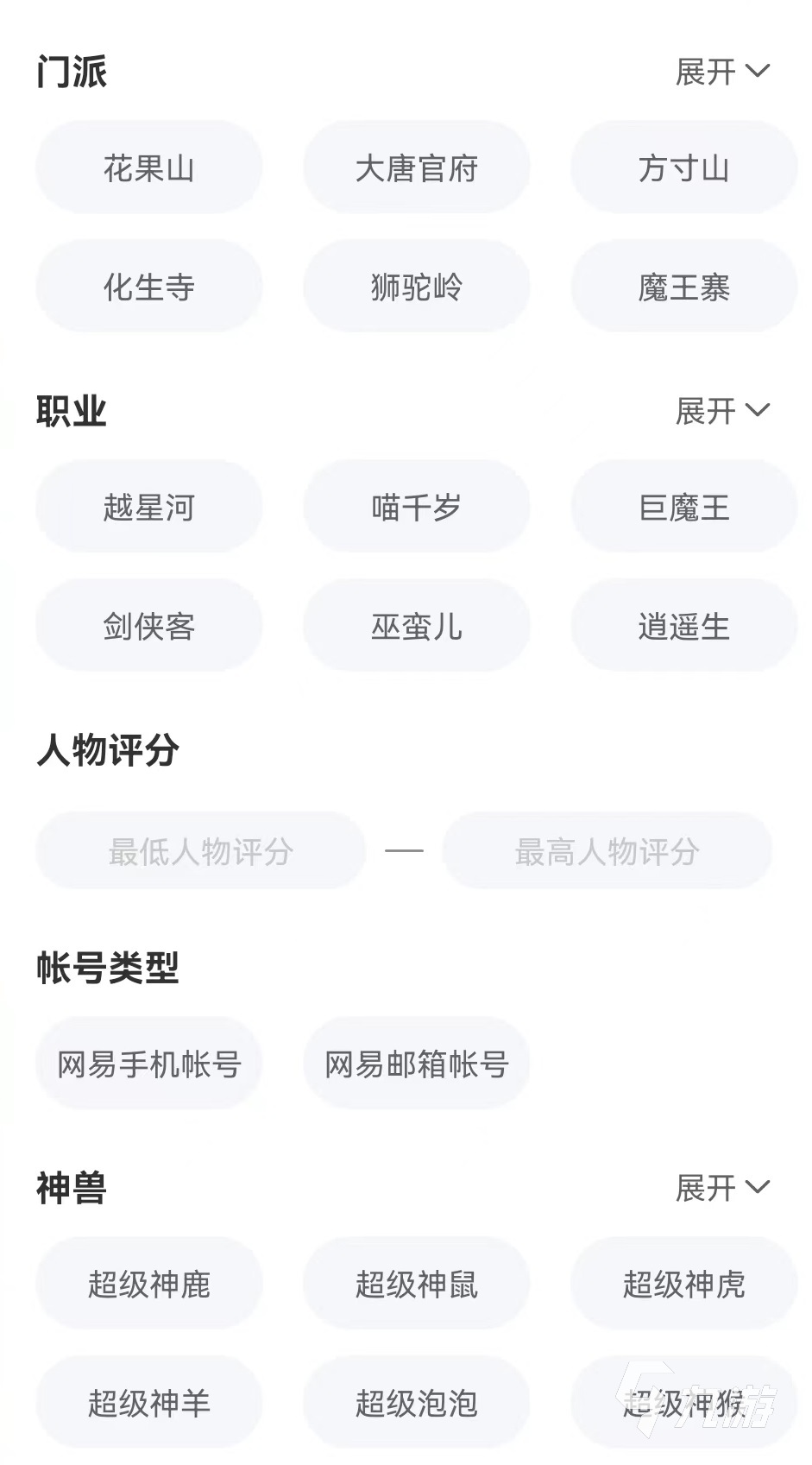812x1465 pixels.
Task: Select 超级神鹿 pet filter
Action: coord(149,1284)
